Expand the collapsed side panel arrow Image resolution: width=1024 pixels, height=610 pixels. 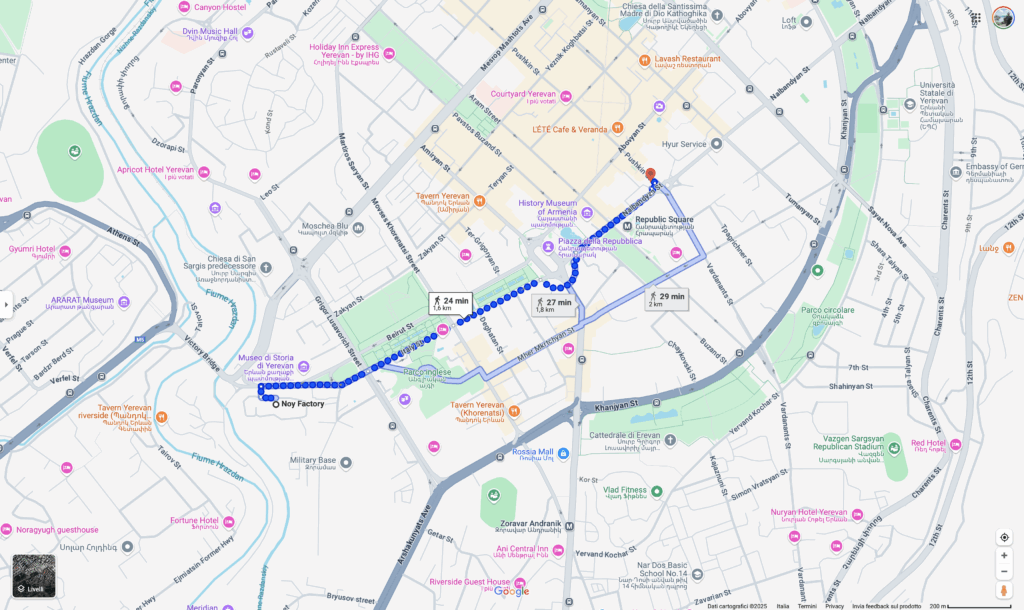[7, 303]
